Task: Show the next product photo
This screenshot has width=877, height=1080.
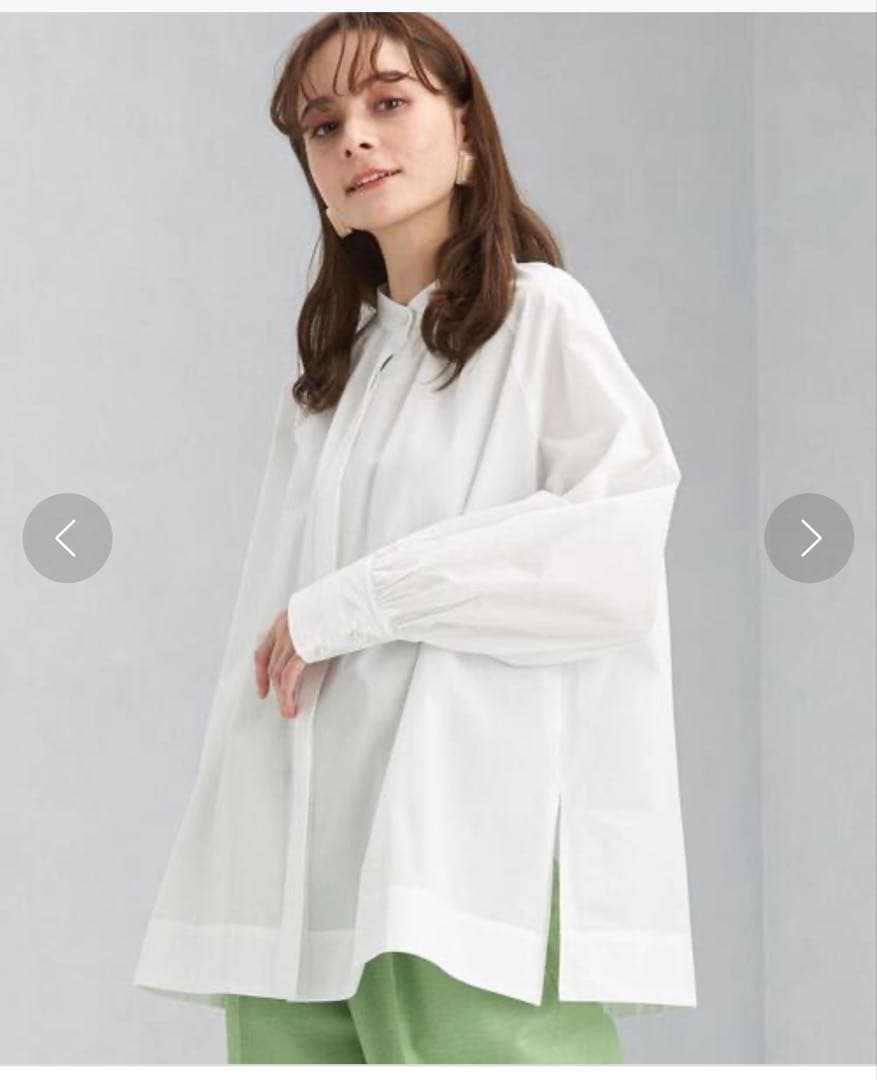Action: [x=809, y=538]
